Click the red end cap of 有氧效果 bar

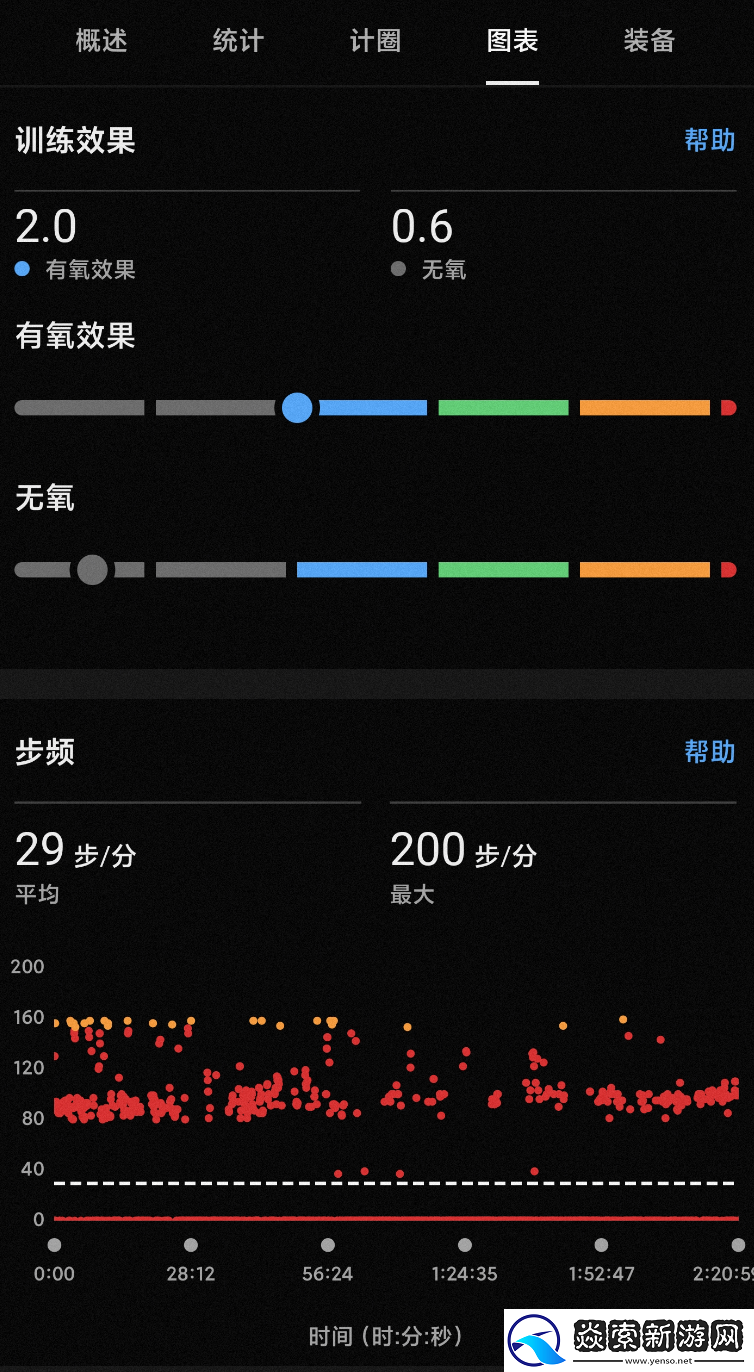coord(729,407)
